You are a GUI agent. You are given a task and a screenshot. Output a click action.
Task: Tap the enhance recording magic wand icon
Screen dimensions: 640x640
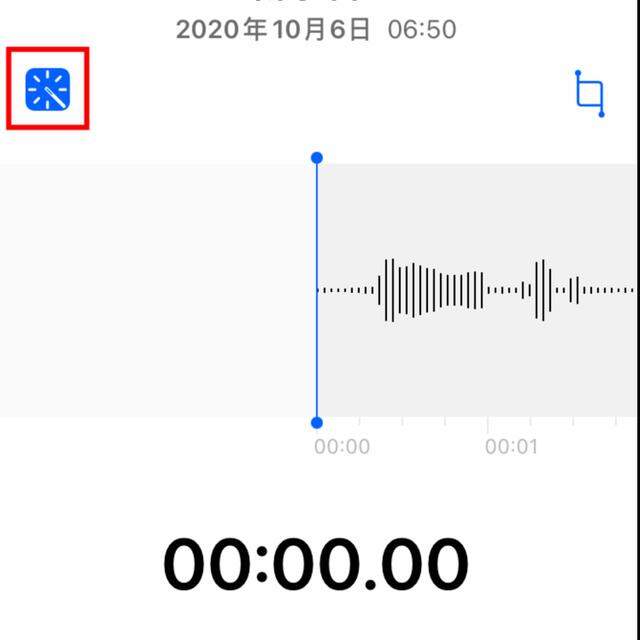click(49, 90)
